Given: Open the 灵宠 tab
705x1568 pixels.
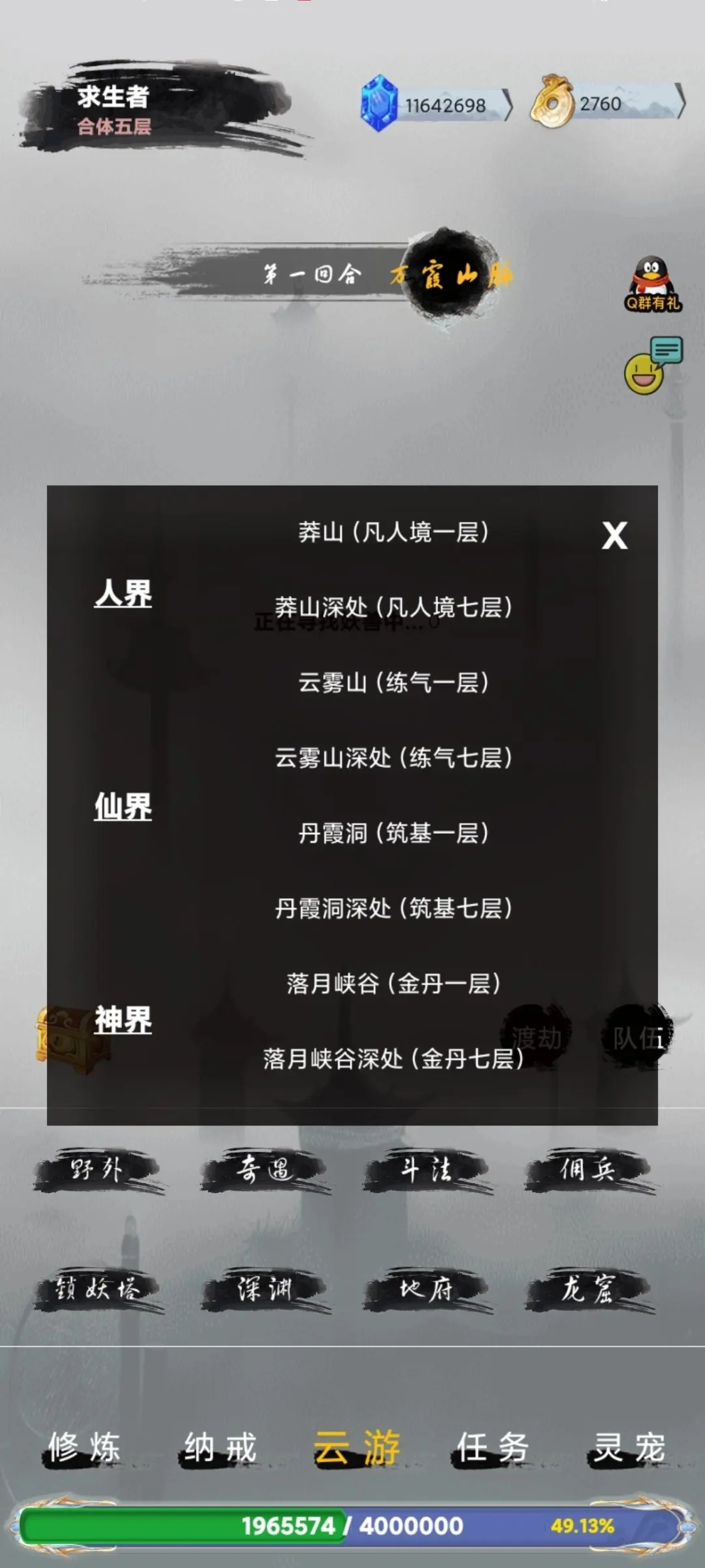Looking at the screenshot, I should tap(629, 1447).
